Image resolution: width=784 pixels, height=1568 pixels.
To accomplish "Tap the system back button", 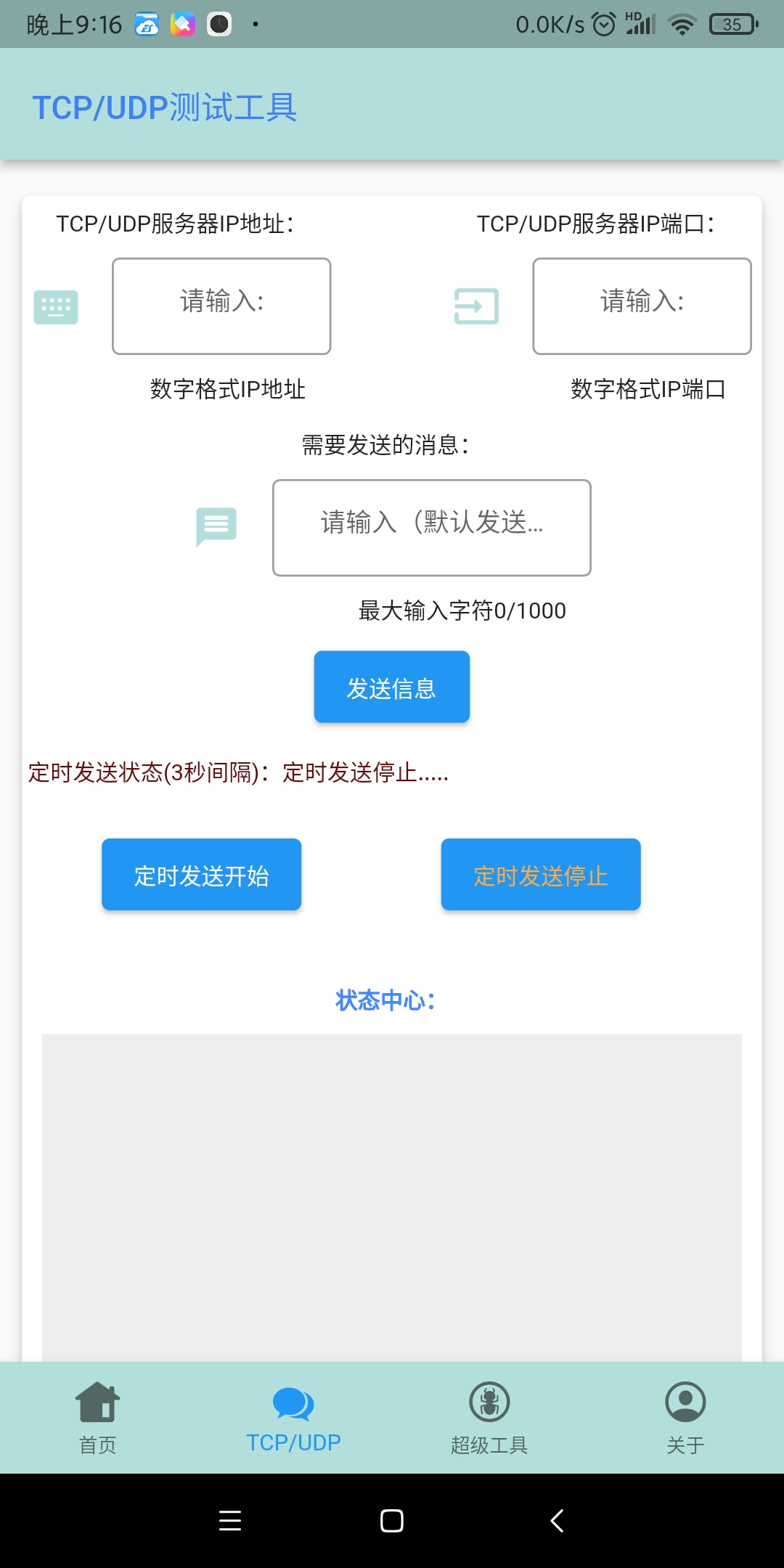I will coord(557,1521).
